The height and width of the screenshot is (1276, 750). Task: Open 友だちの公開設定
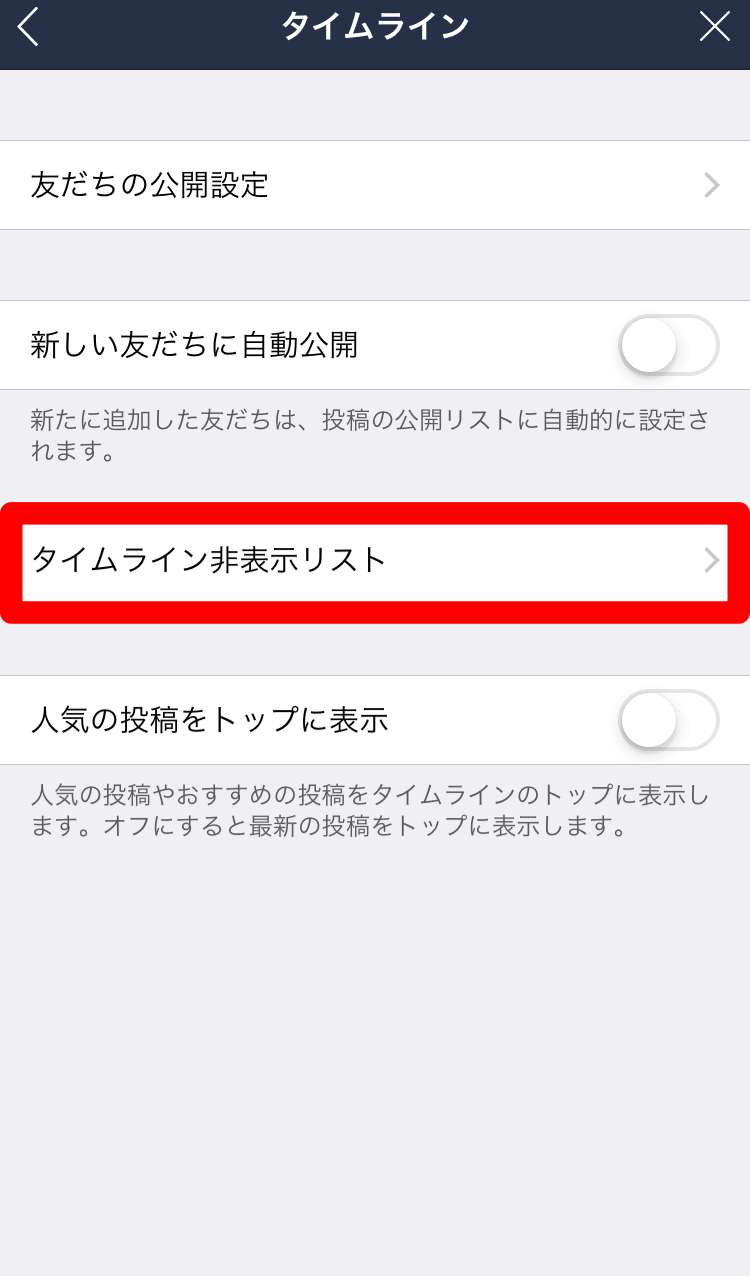tap(374, 185)
